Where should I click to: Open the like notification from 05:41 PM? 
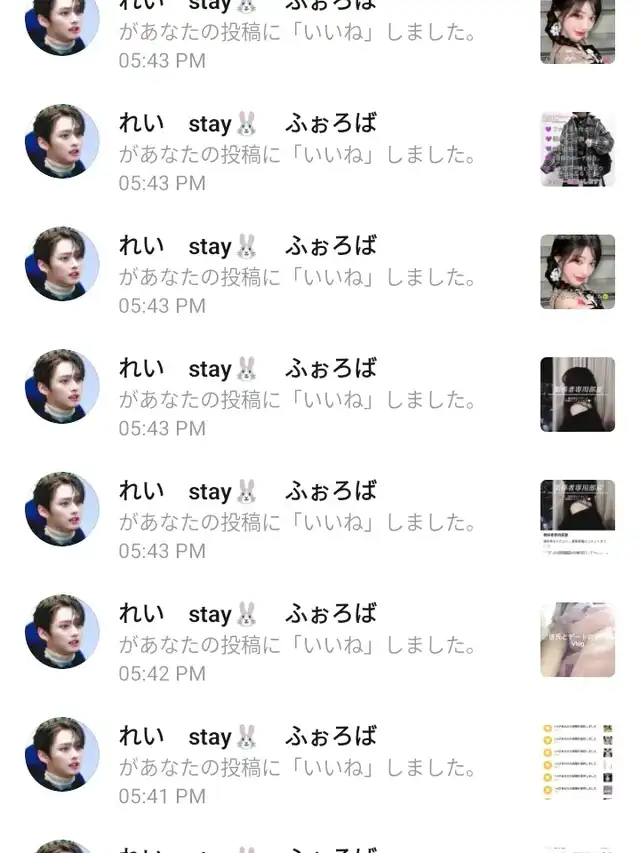coord(300,767)
